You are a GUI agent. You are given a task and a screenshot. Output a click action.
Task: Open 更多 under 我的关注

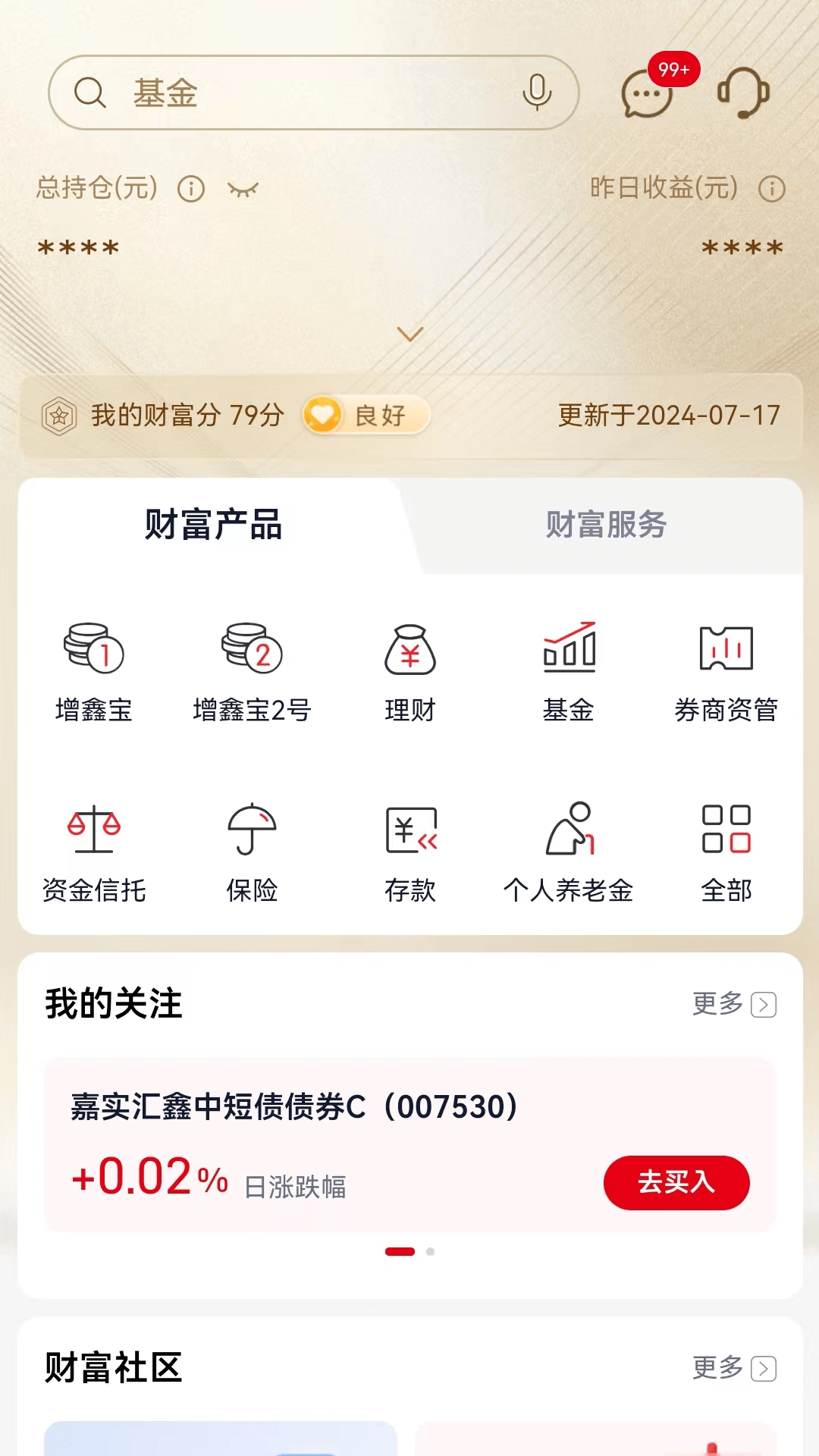pyautogui.click(x=733, y=1004)
